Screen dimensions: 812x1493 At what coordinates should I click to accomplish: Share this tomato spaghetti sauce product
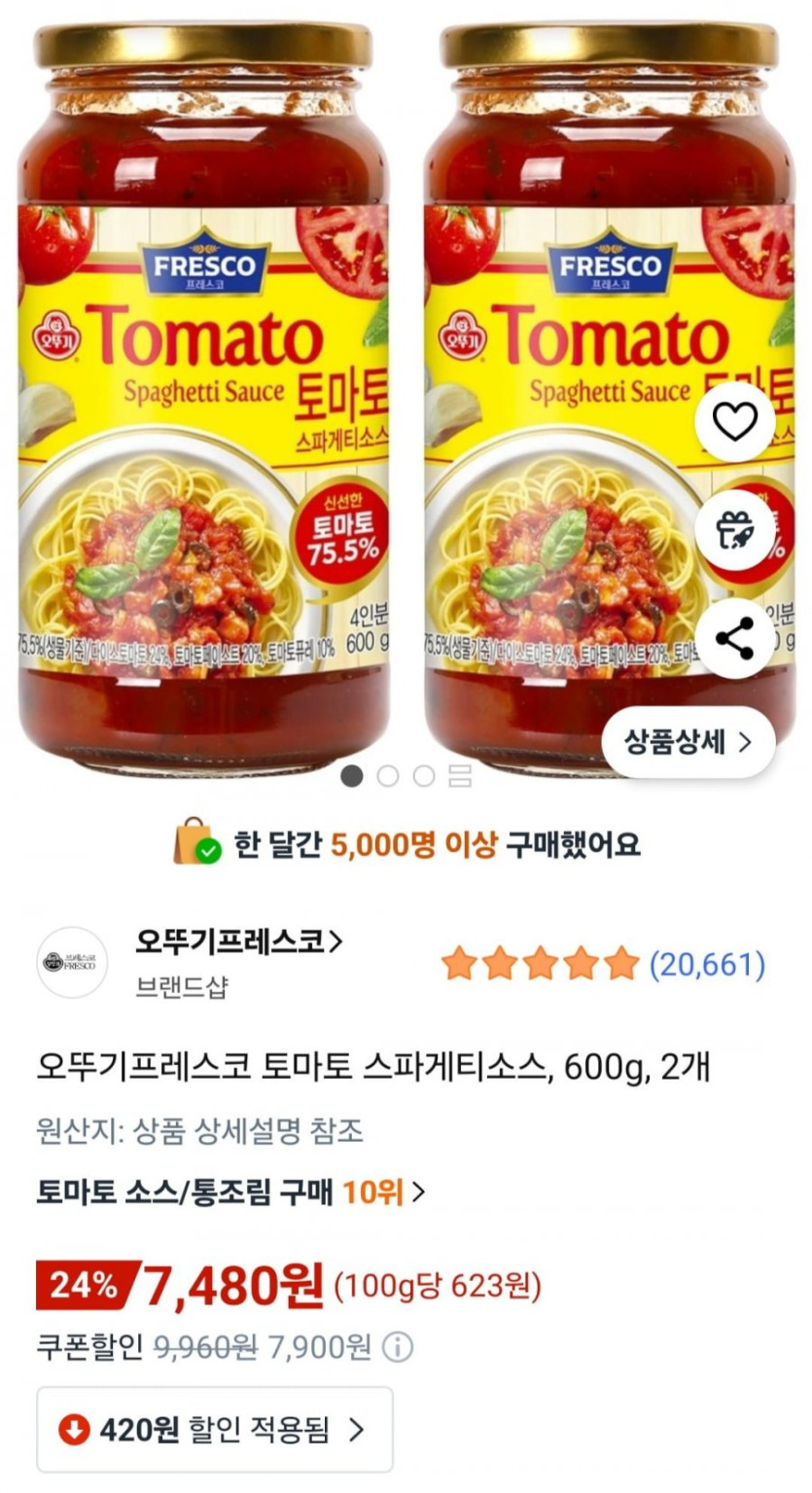[x=735, y=638]
